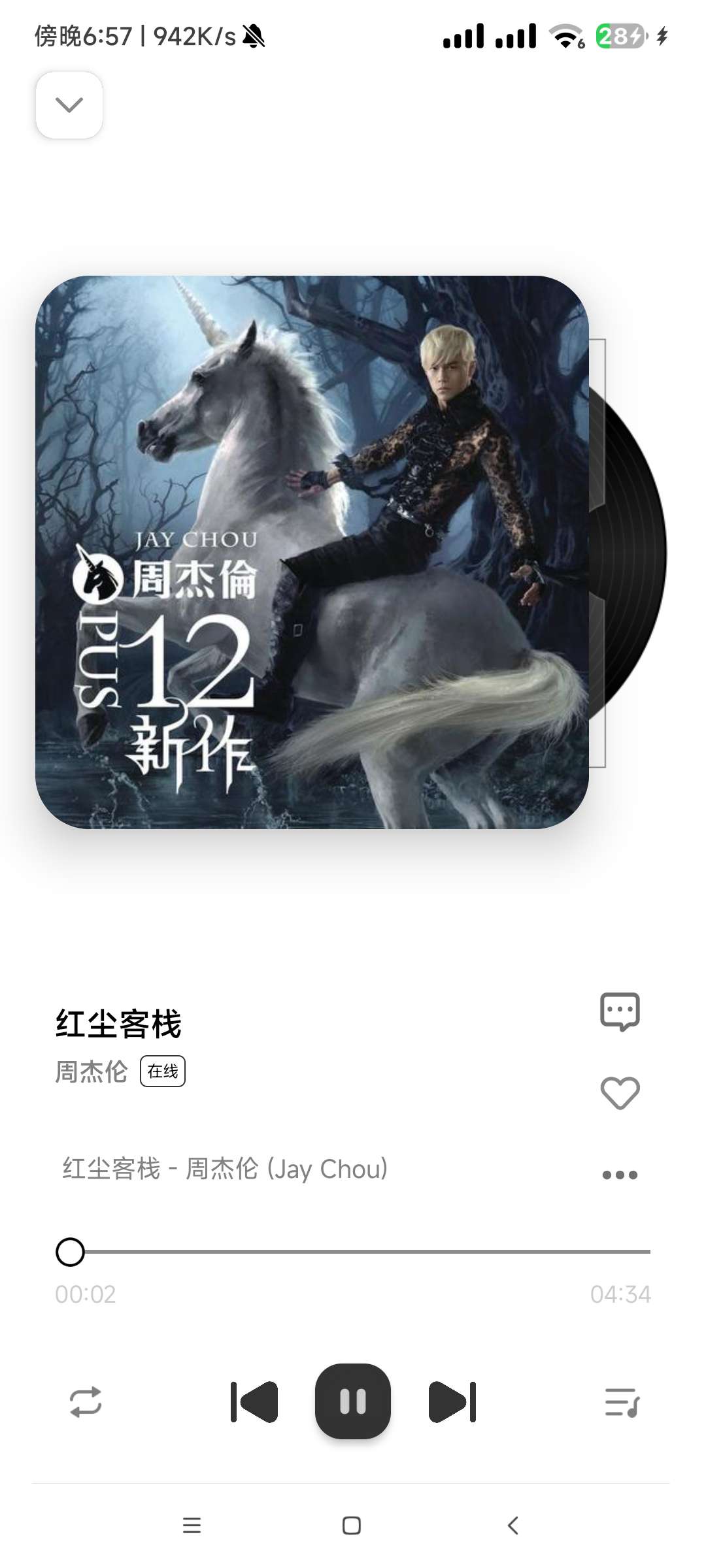Tap the album cover art

(312, 552)
